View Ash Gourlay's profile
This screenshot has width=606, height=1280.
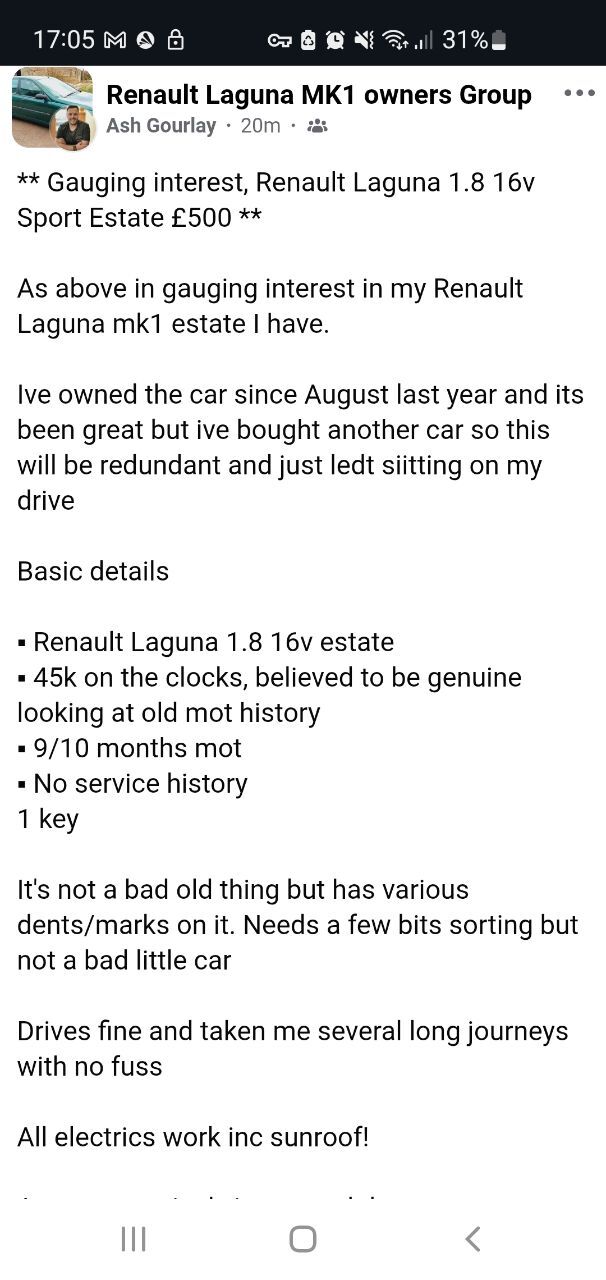click(161, 126)
